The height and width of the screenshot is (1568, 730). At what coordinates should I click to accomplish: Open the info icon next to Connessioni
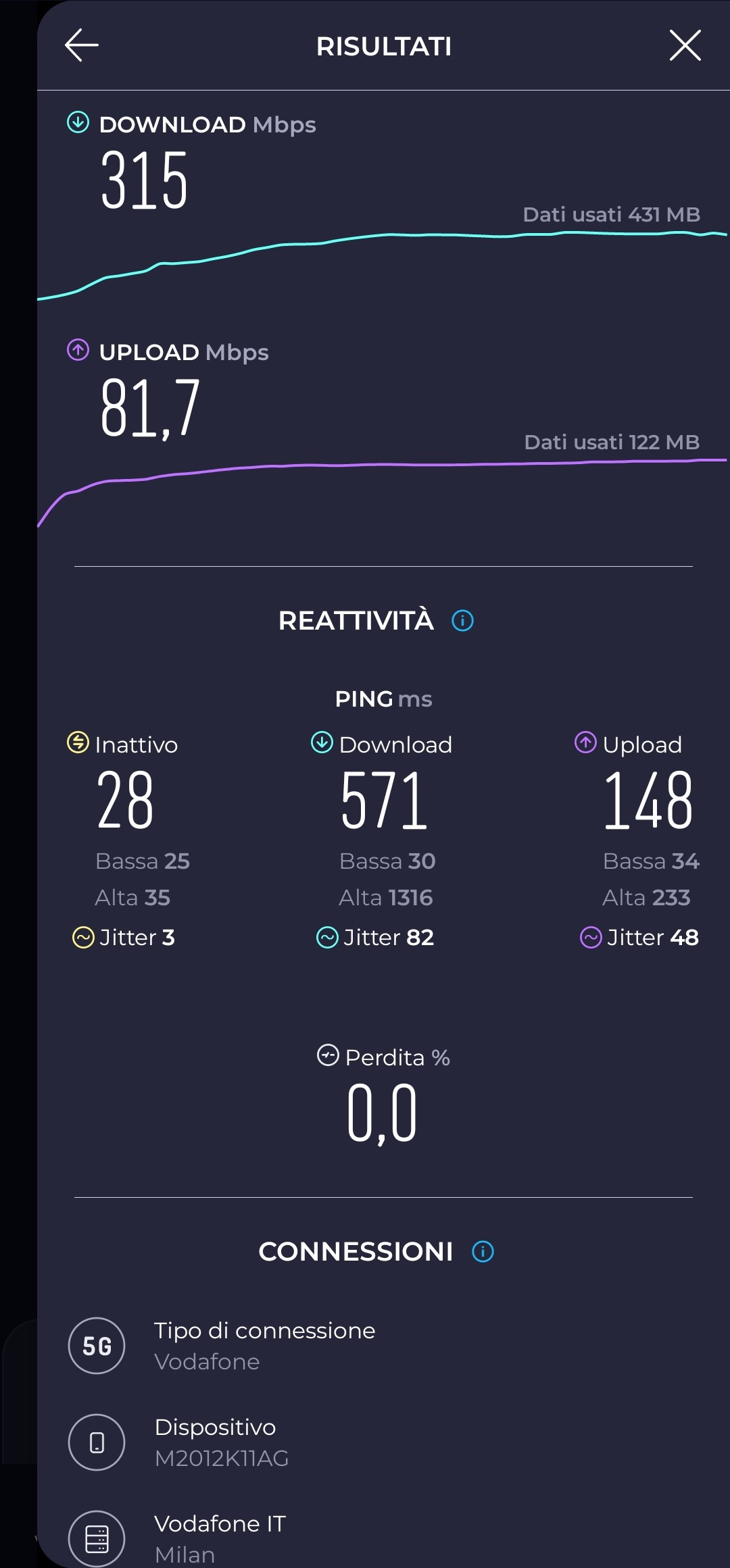coord(483,1251)
